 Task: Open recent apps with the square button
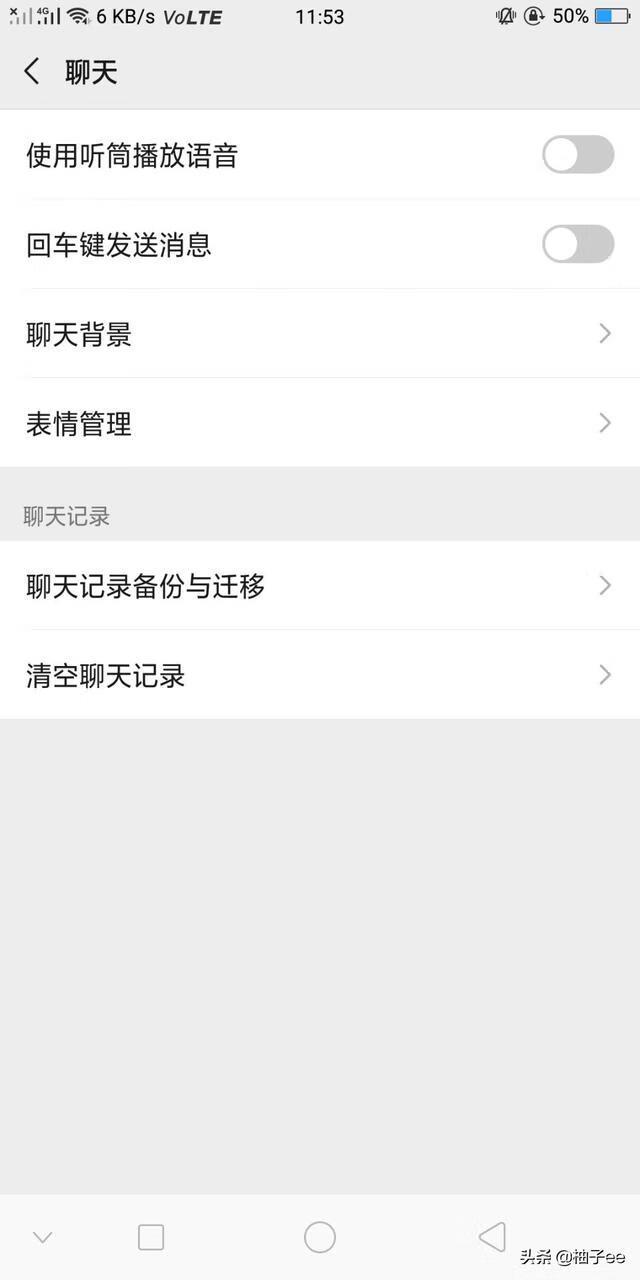click(x=151, y=1237)
